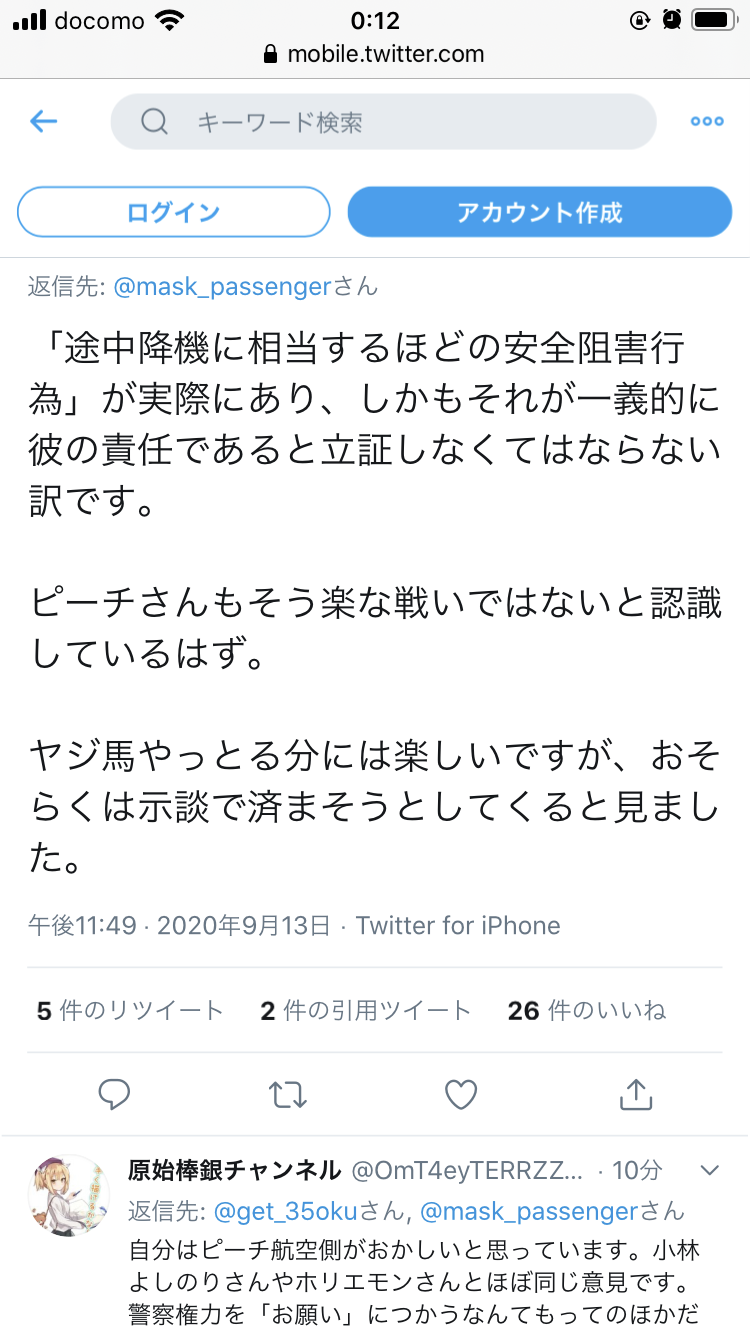
Task: Reply to the main tweet
Action: pos(115,1095)
